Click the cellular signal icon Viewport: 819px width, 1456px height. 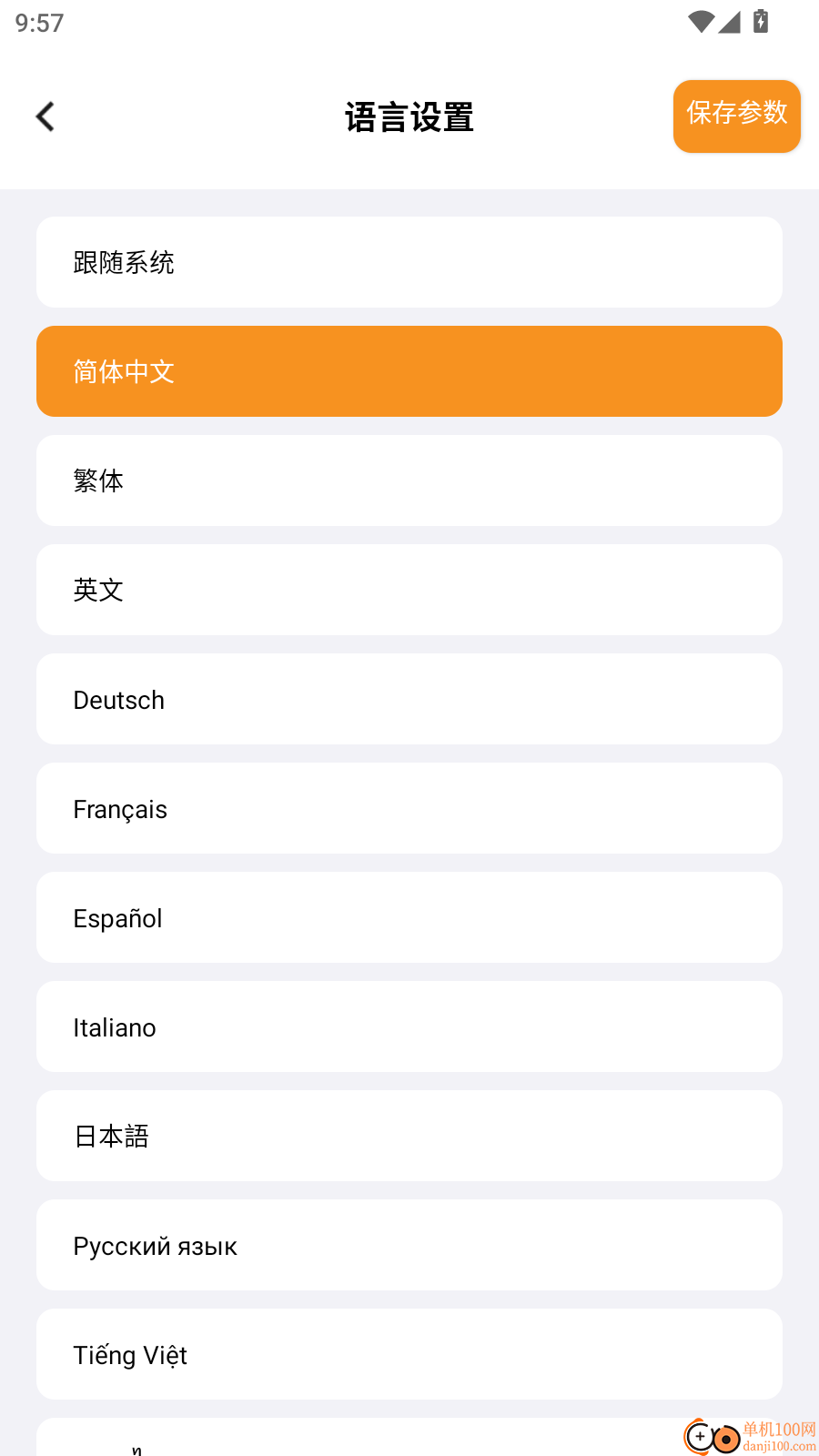(x=729, y=22)
